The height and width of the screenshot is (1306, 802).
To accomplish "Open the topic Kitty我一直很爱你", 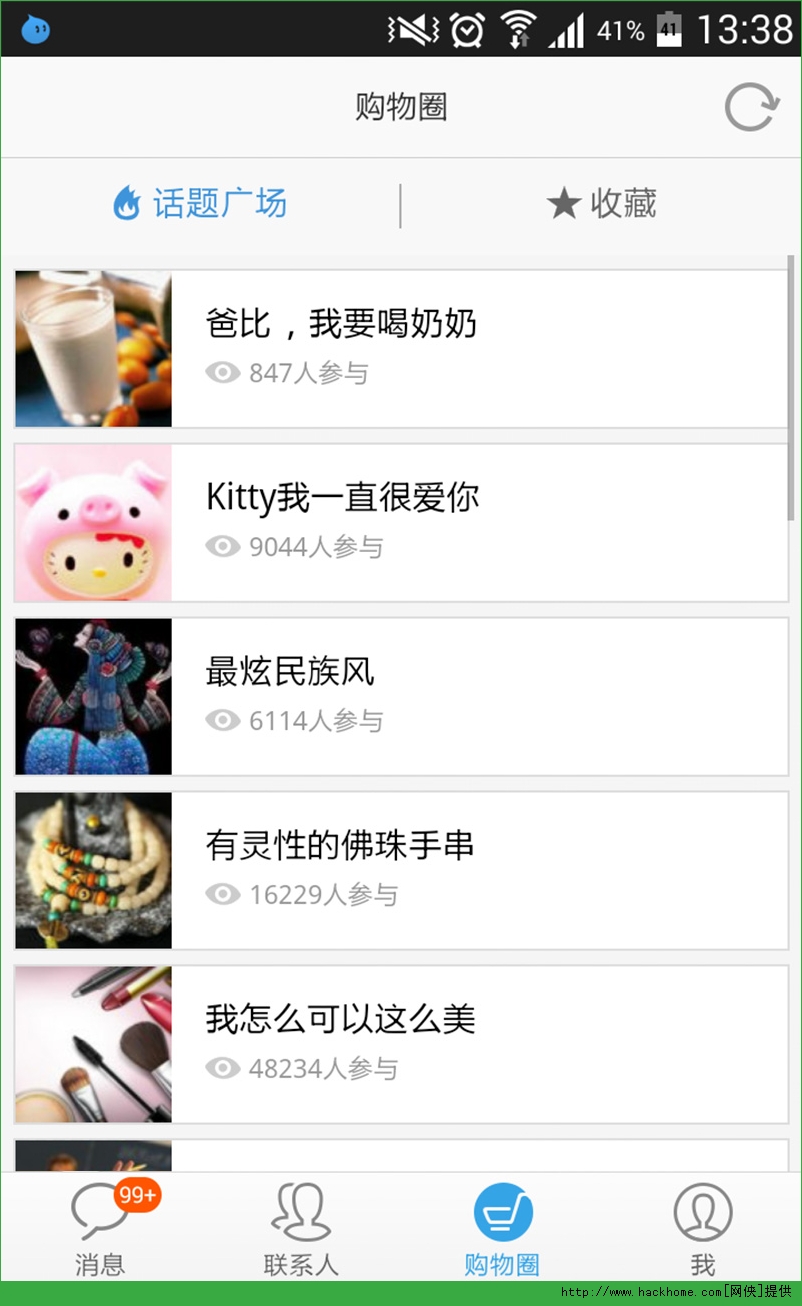I will pos(401,523).
